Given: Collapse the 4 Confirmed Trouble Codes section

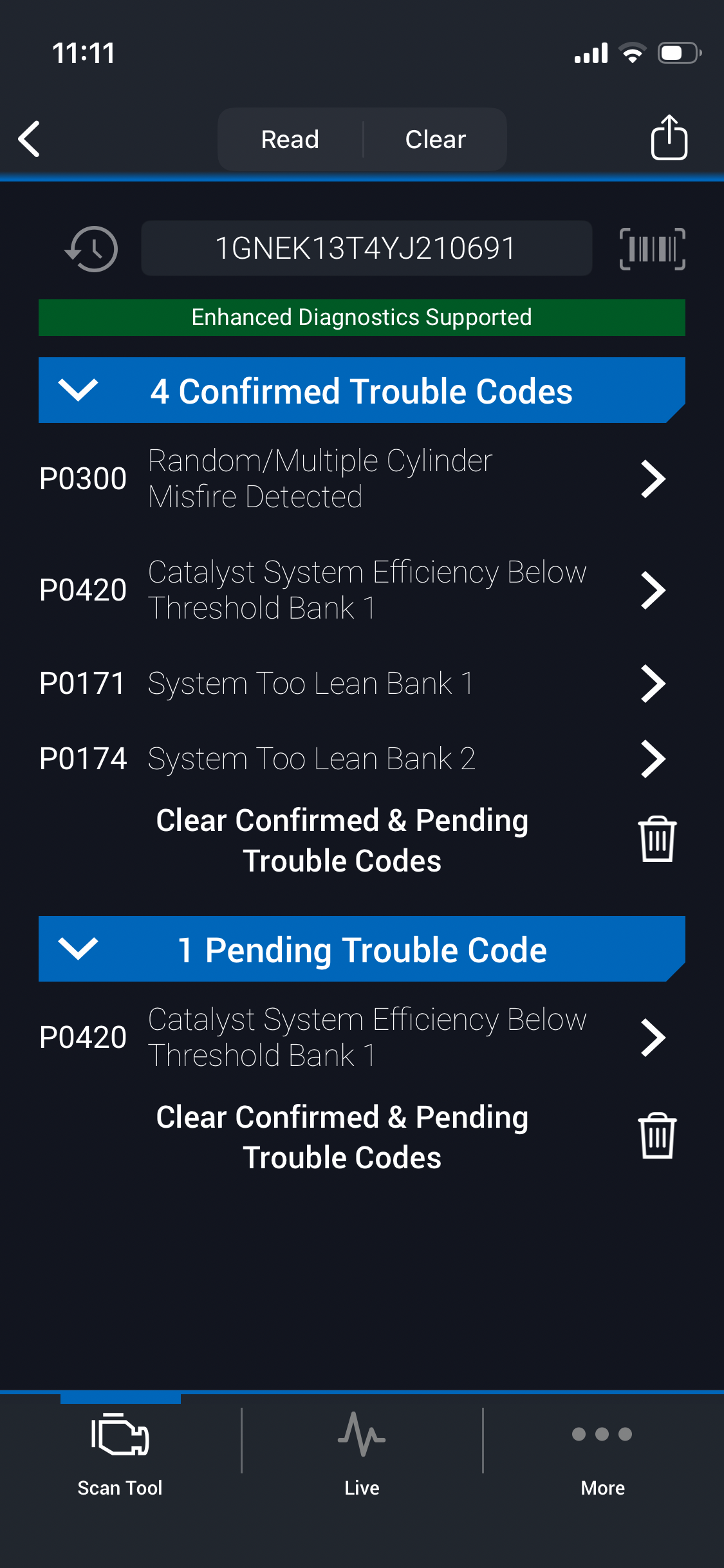Looking at the screenshot, I should pos(78,390).
